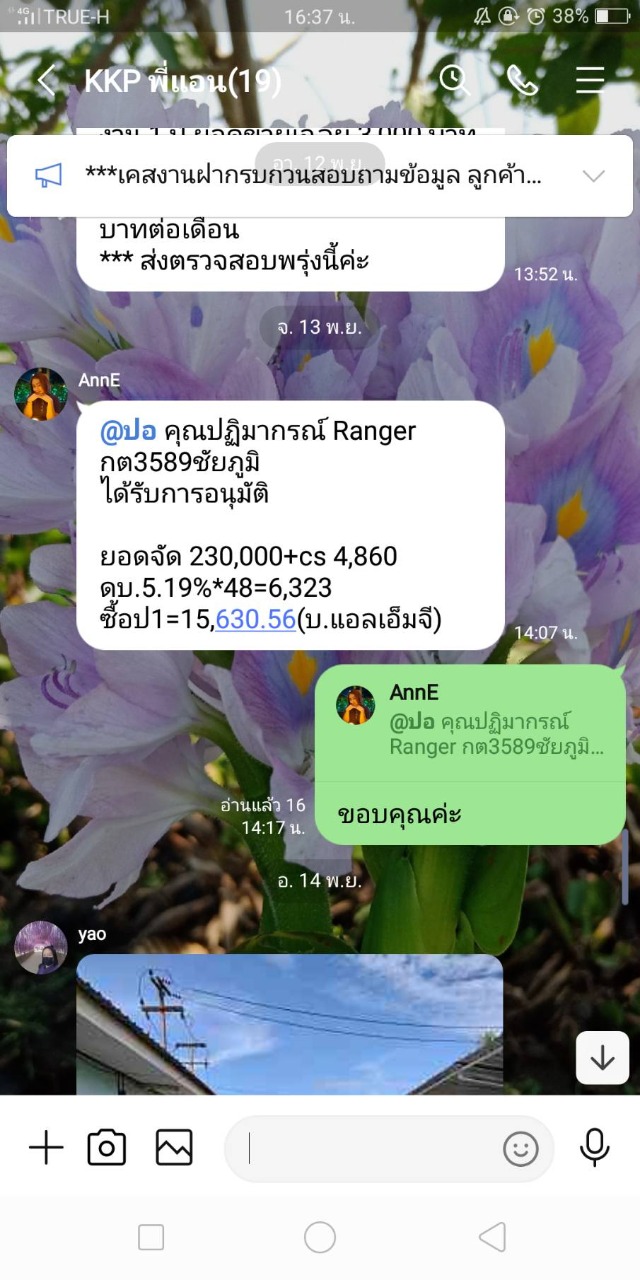This screenshot has height=1280, width=640.
Task: Open AnnE's profile picture
Action: 40,394
